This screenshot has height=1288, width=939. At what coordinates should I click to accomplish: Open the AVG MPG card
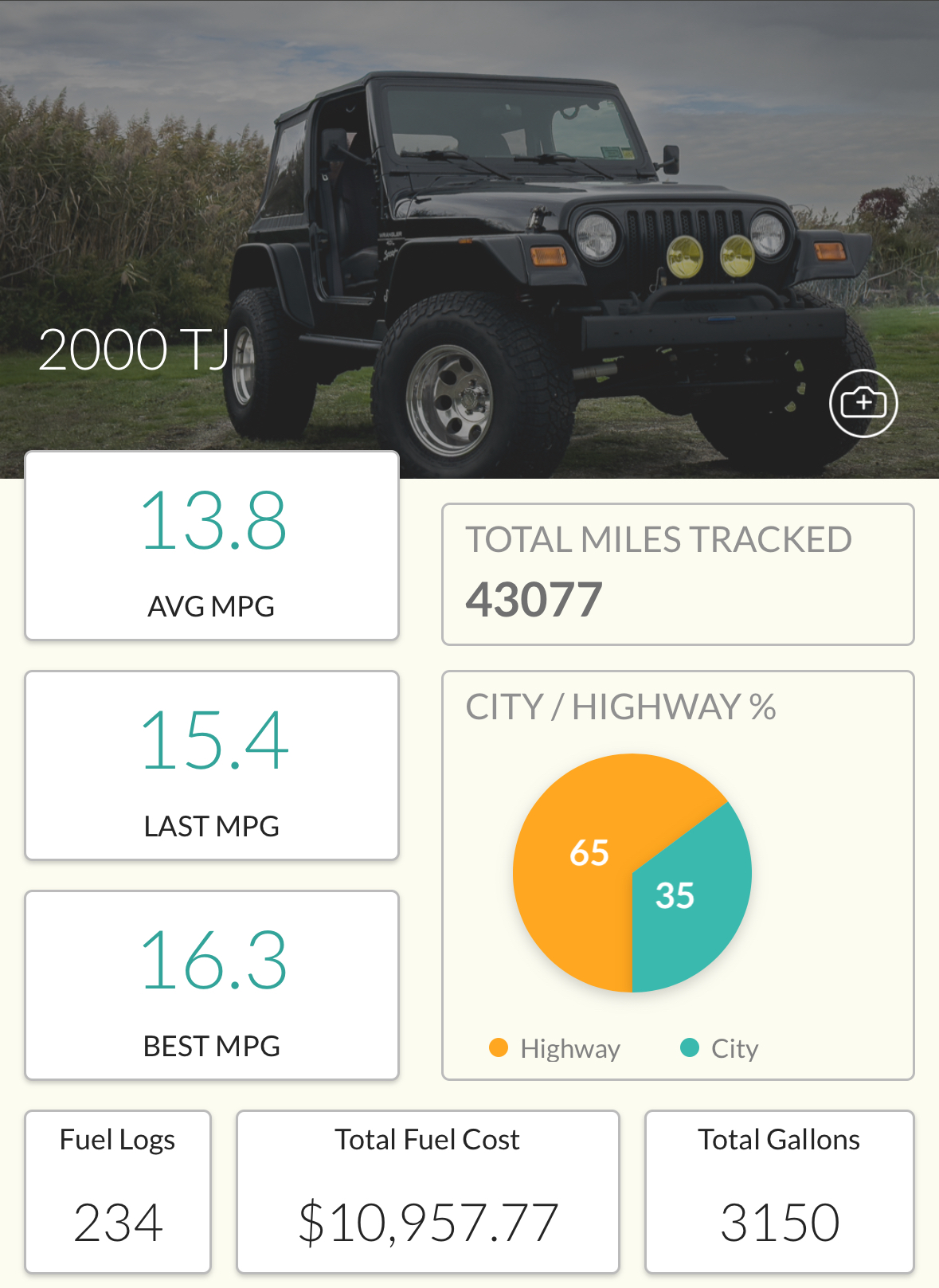pos(212,546)
